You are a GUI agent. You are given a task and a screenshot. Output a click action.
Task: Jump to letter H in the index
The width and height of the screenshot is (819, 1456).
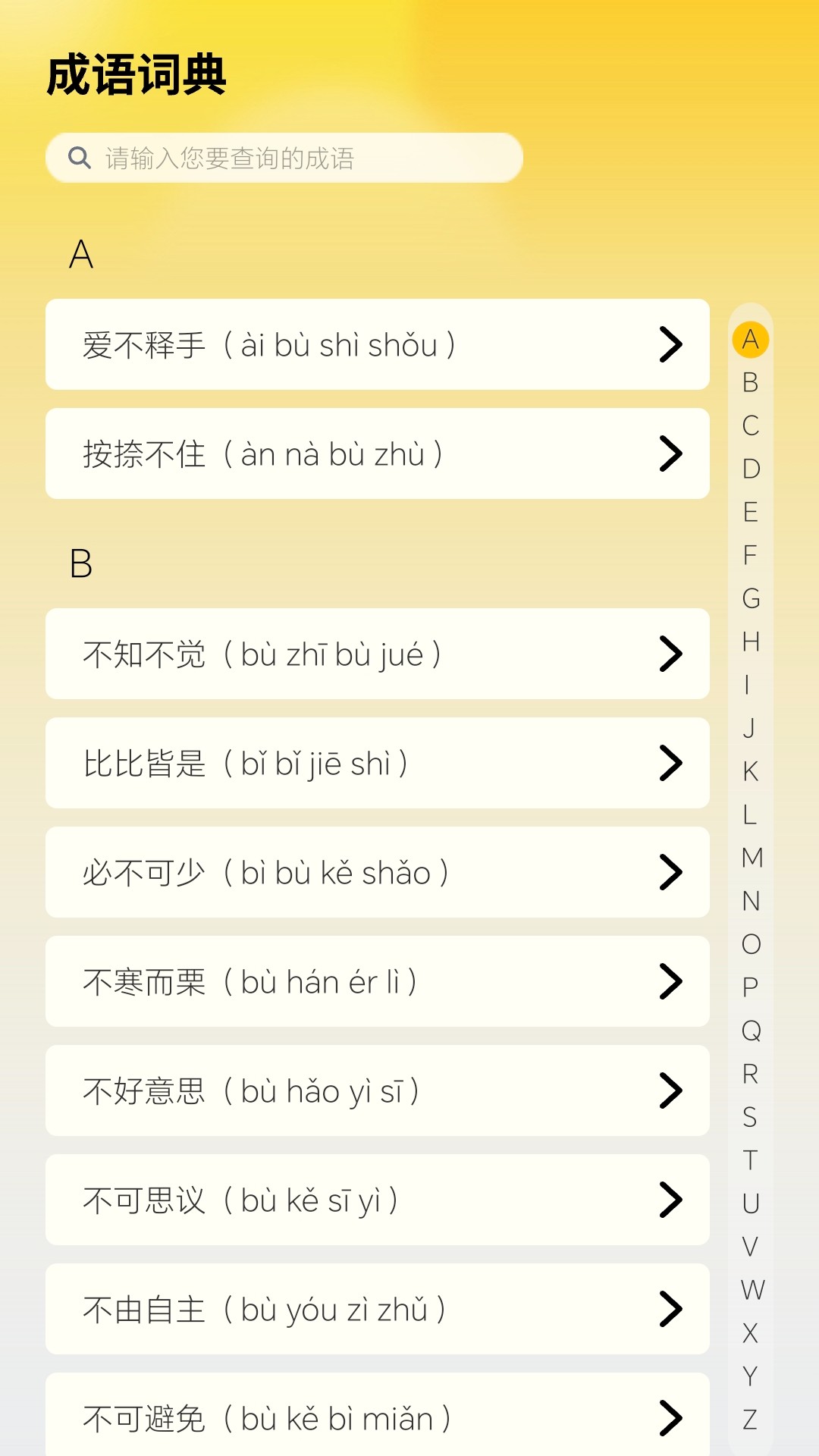tap(751, 642)
